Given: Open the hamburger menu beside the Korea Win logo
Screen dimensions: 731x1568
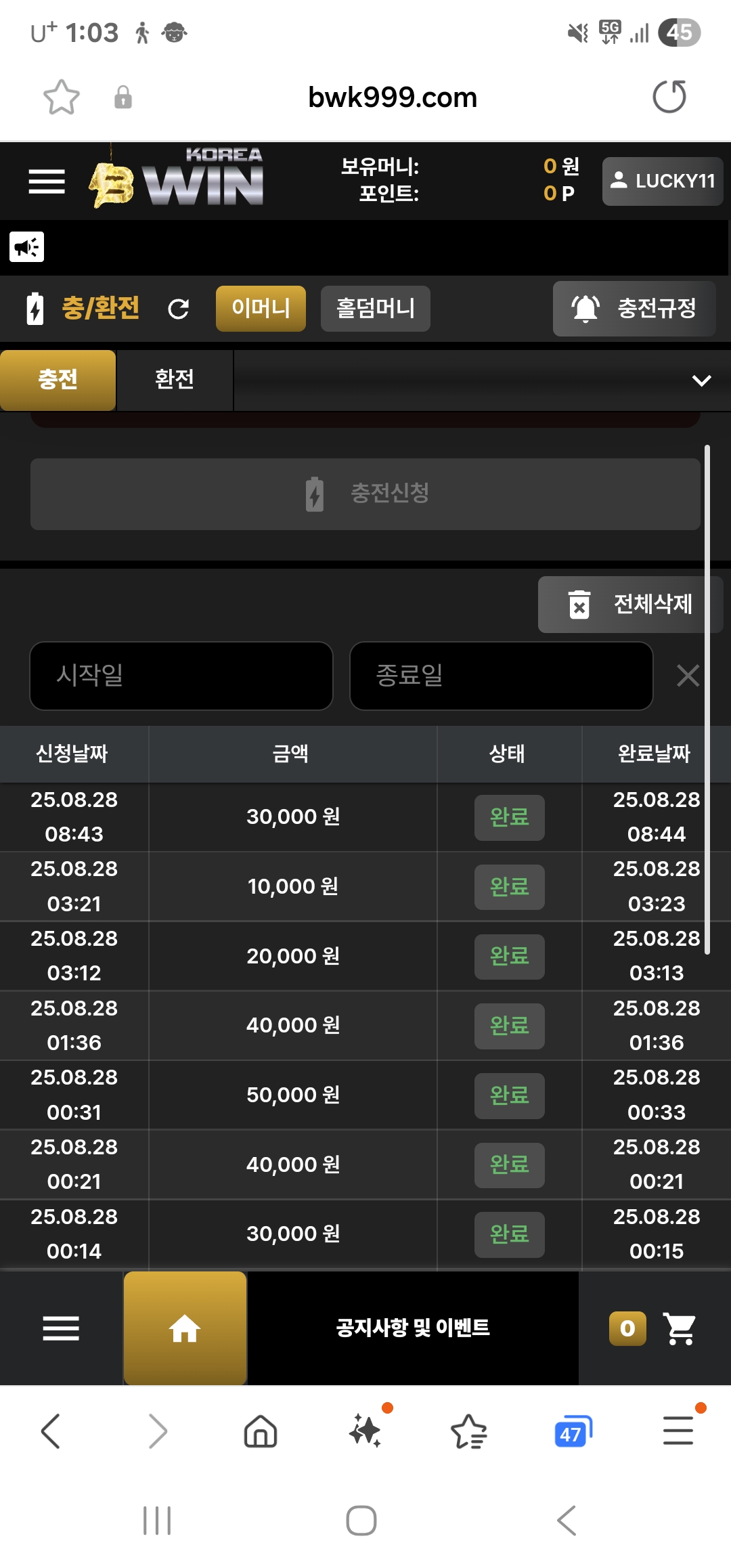Looking at the screenshot, I should click(x=47, y=181).
